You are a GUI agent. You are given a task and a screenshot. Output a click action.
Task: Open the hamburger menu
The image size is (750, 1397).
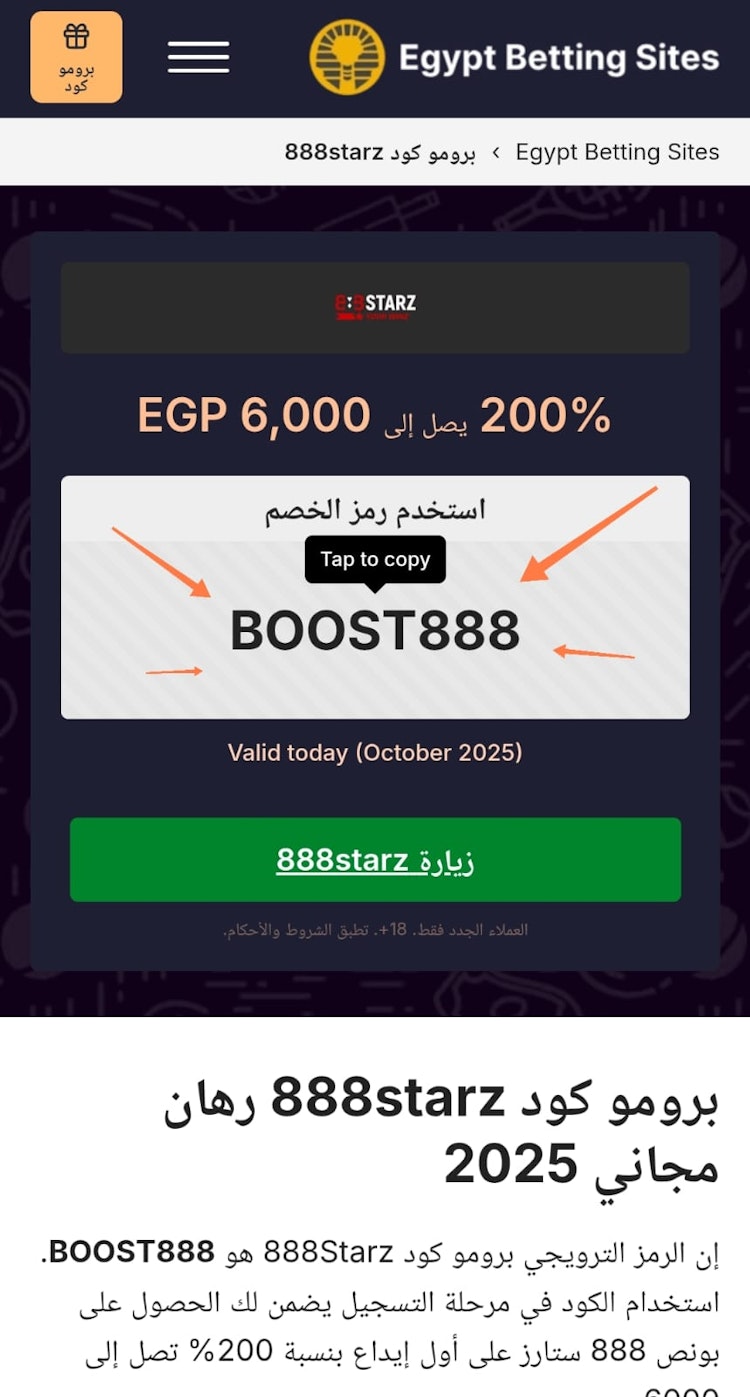(198, 57)
